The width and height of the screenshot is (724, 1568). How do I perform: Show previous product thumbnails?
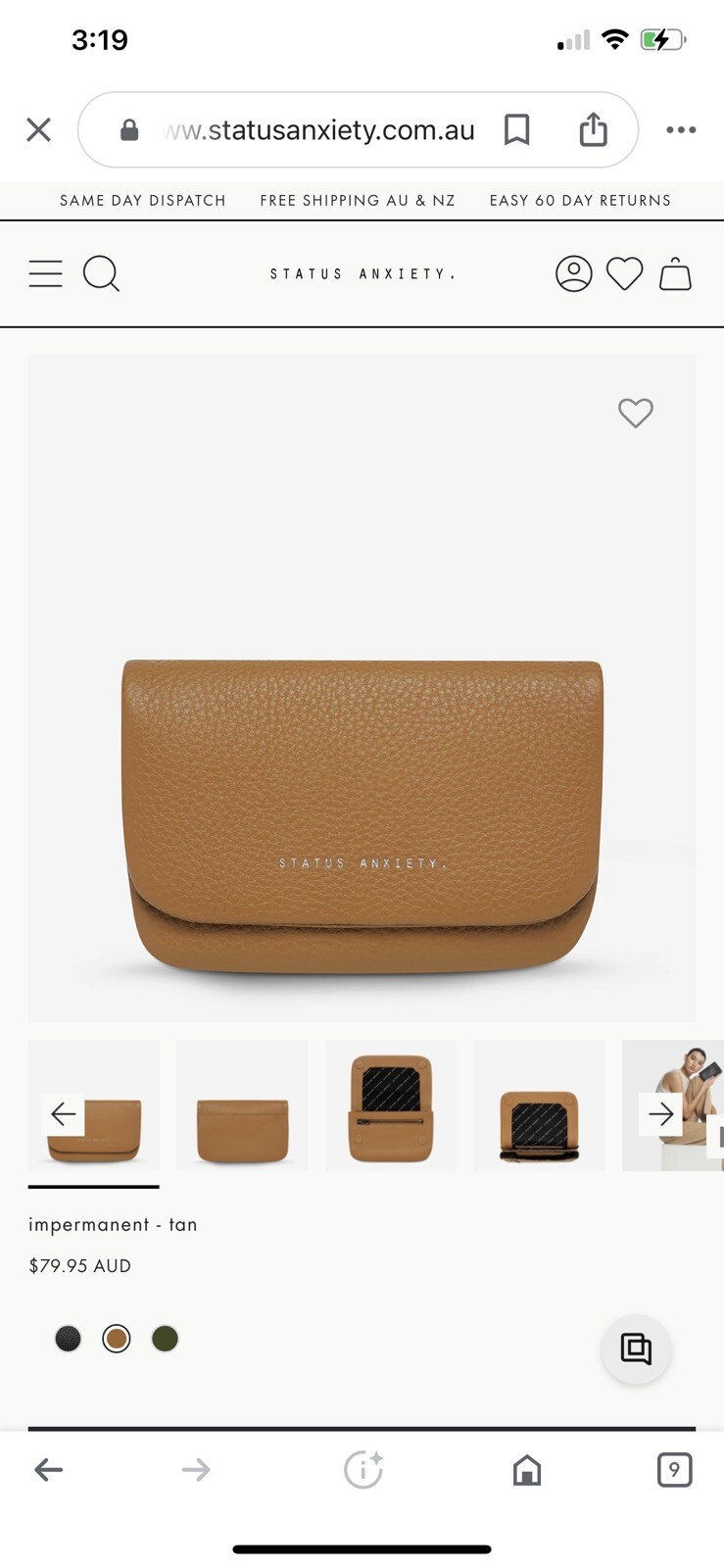64,1114
